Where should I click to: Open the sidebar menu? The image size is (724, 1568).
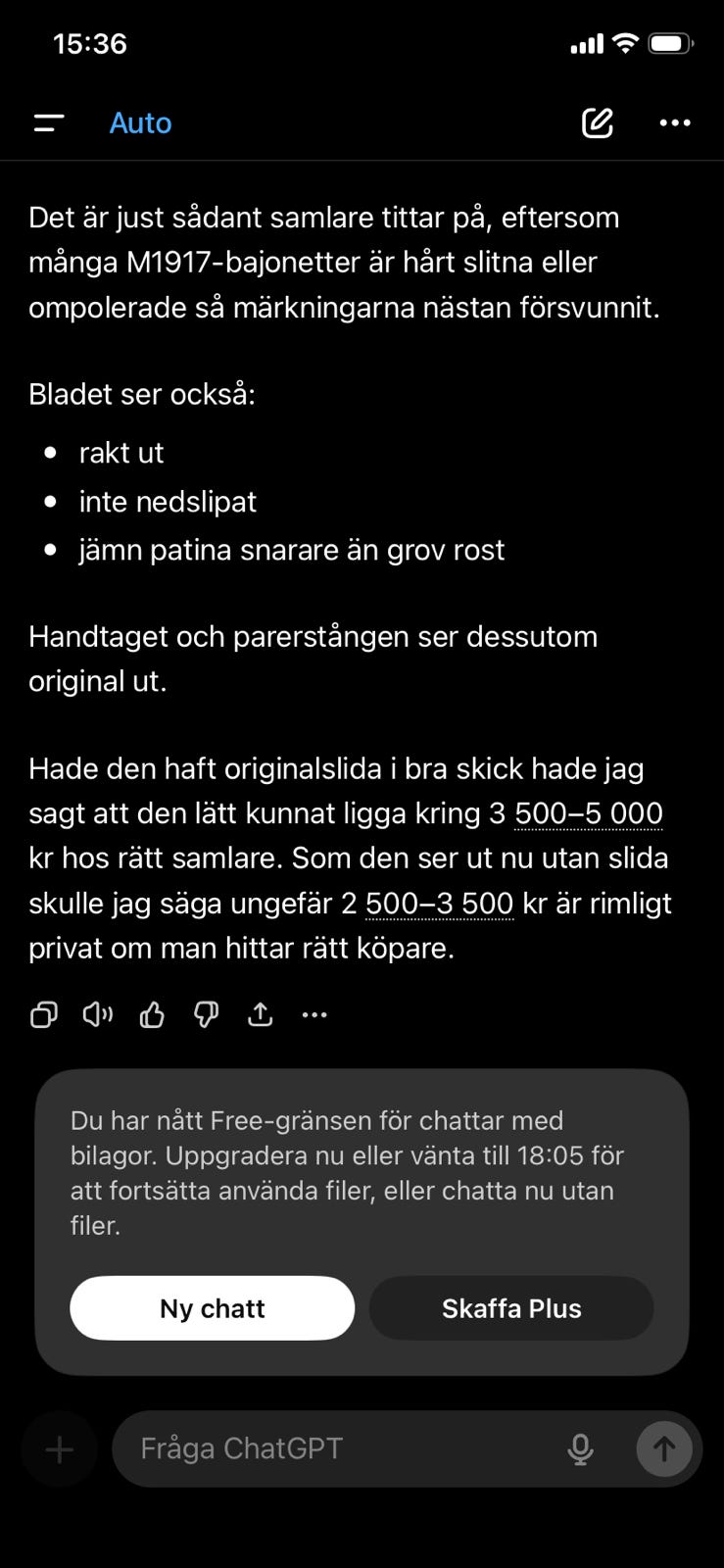pos(48,123)
